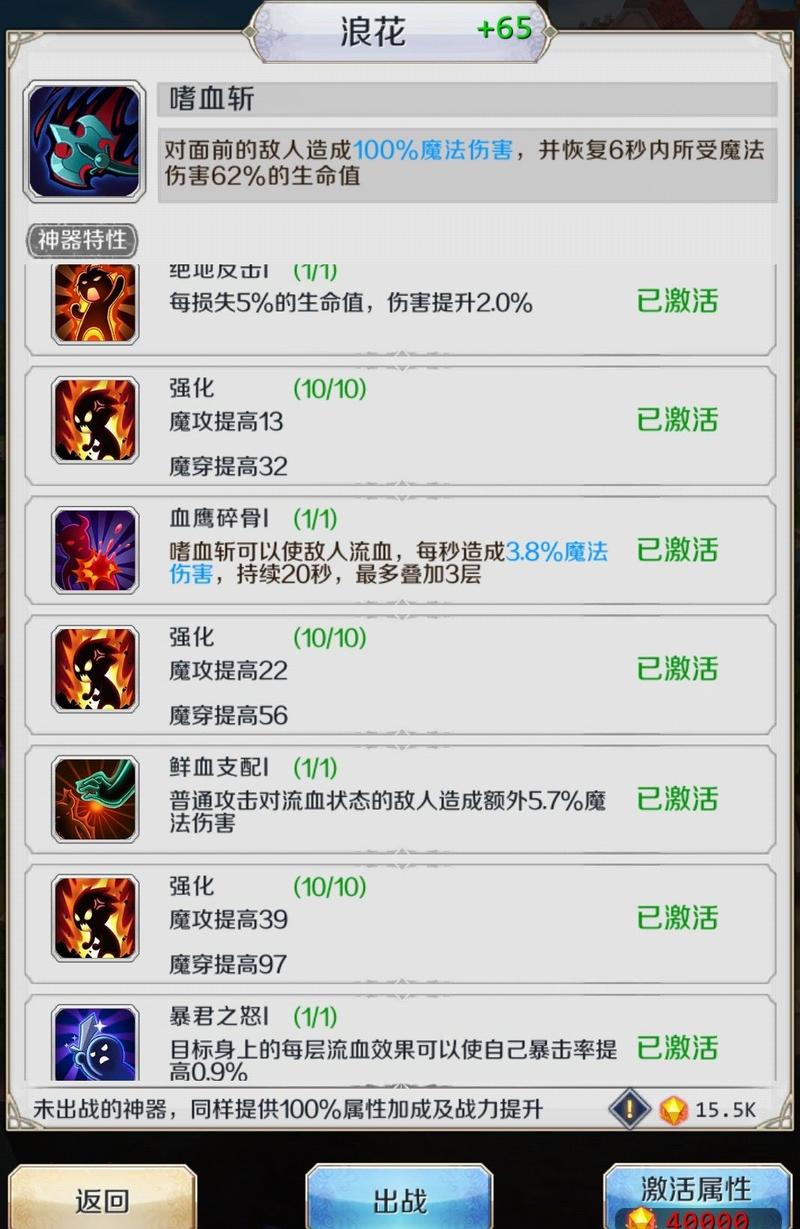The image size is (800, 1229).
Task: Tap the 嗜血斩 skill icon
Action: point(86,141)
